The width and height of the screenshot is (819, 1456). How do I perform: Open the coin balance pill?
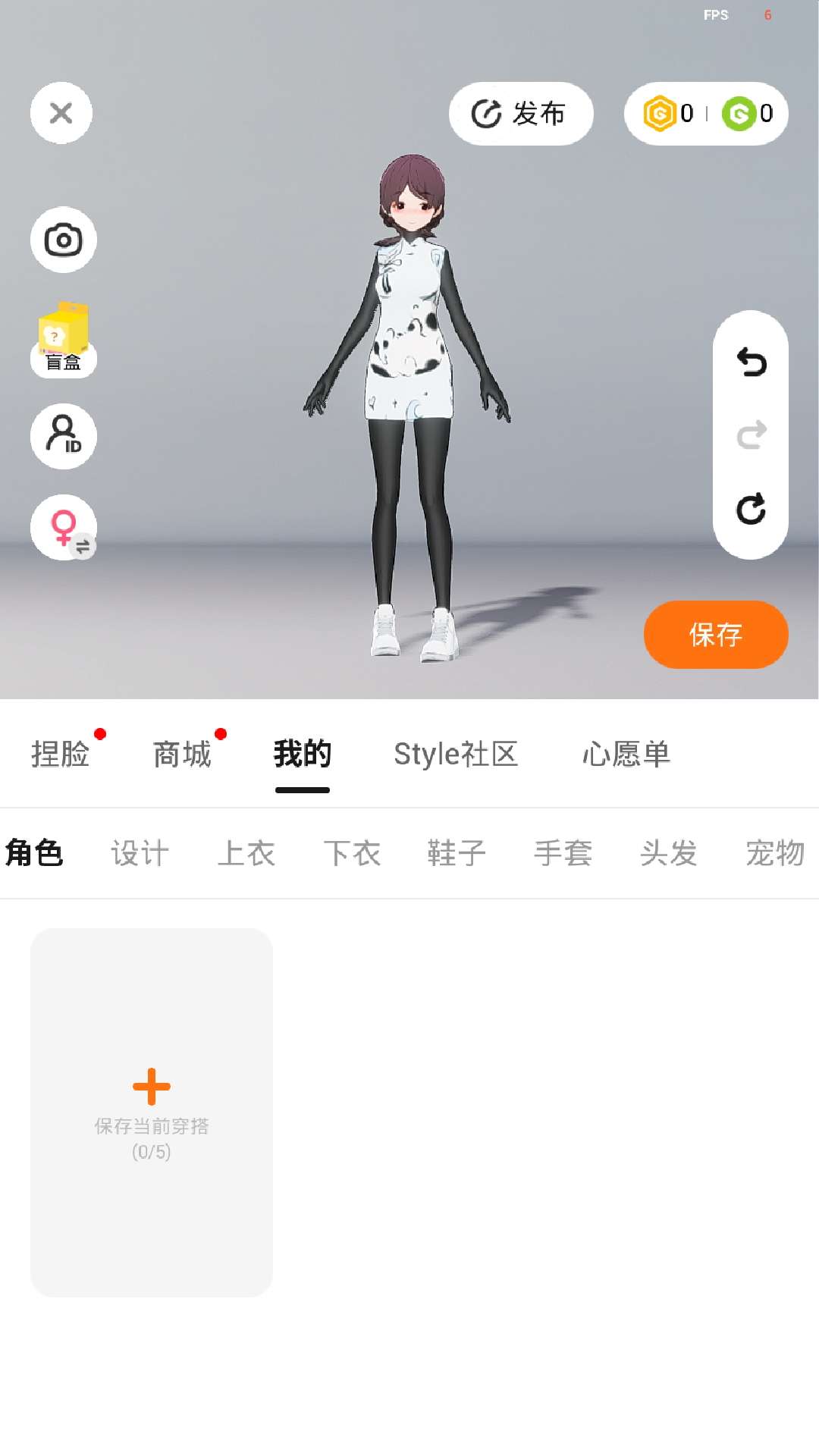(x=706, y=114)
